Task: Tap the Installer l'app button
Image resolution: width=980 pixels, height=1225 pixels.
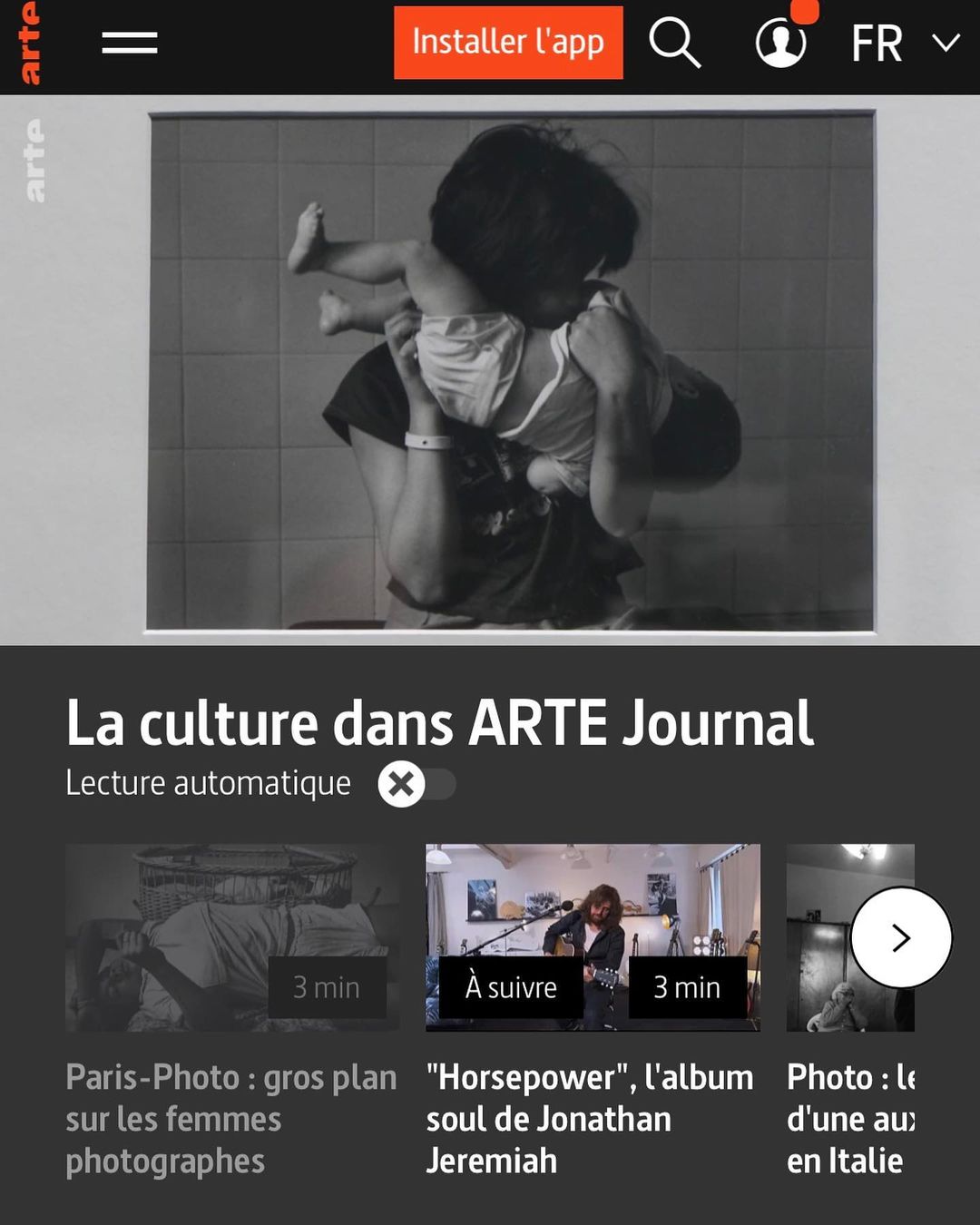Action: click(x=508, y=43)
